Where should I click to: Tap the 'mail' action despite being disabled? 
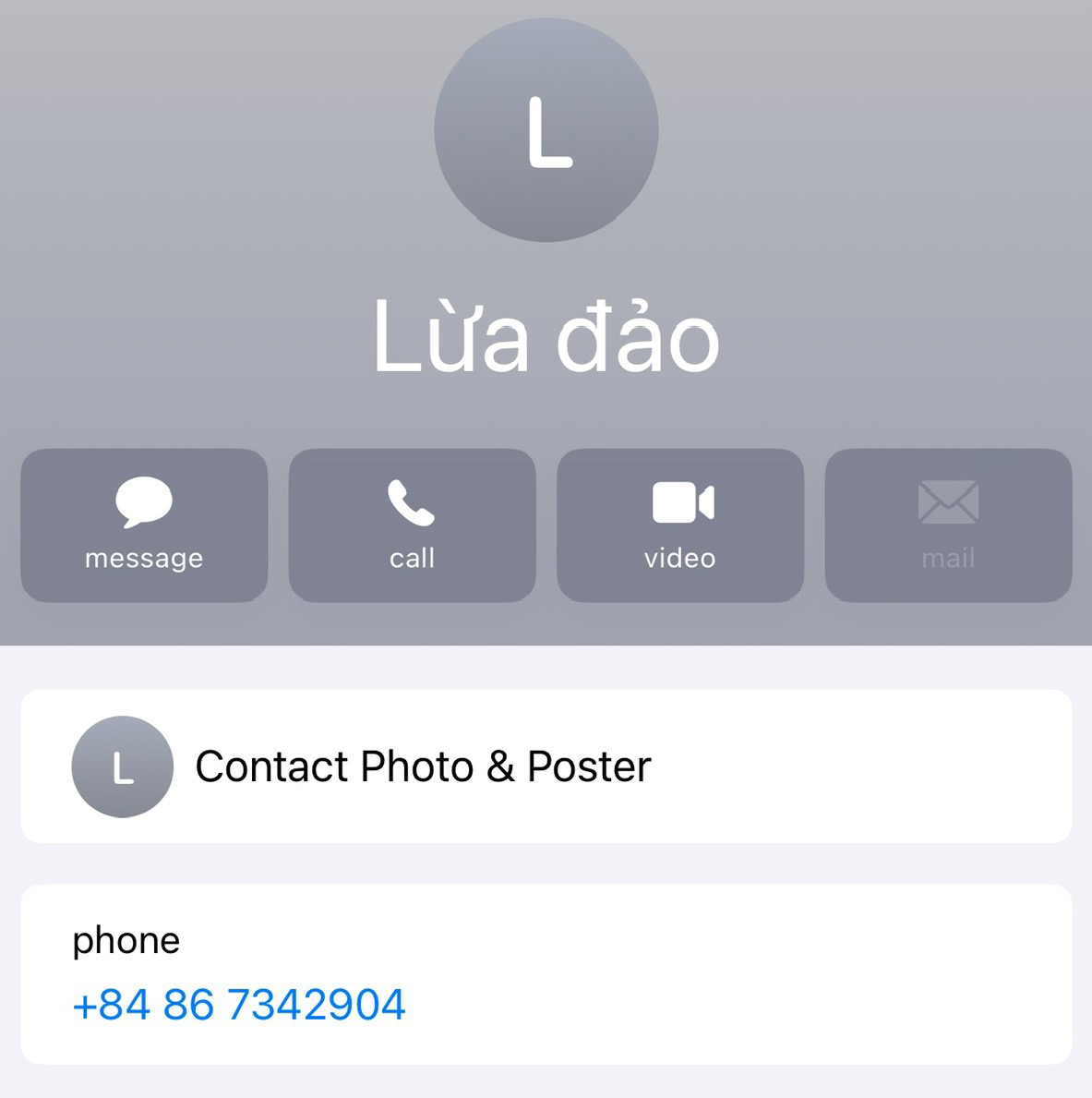coord(948,525)
